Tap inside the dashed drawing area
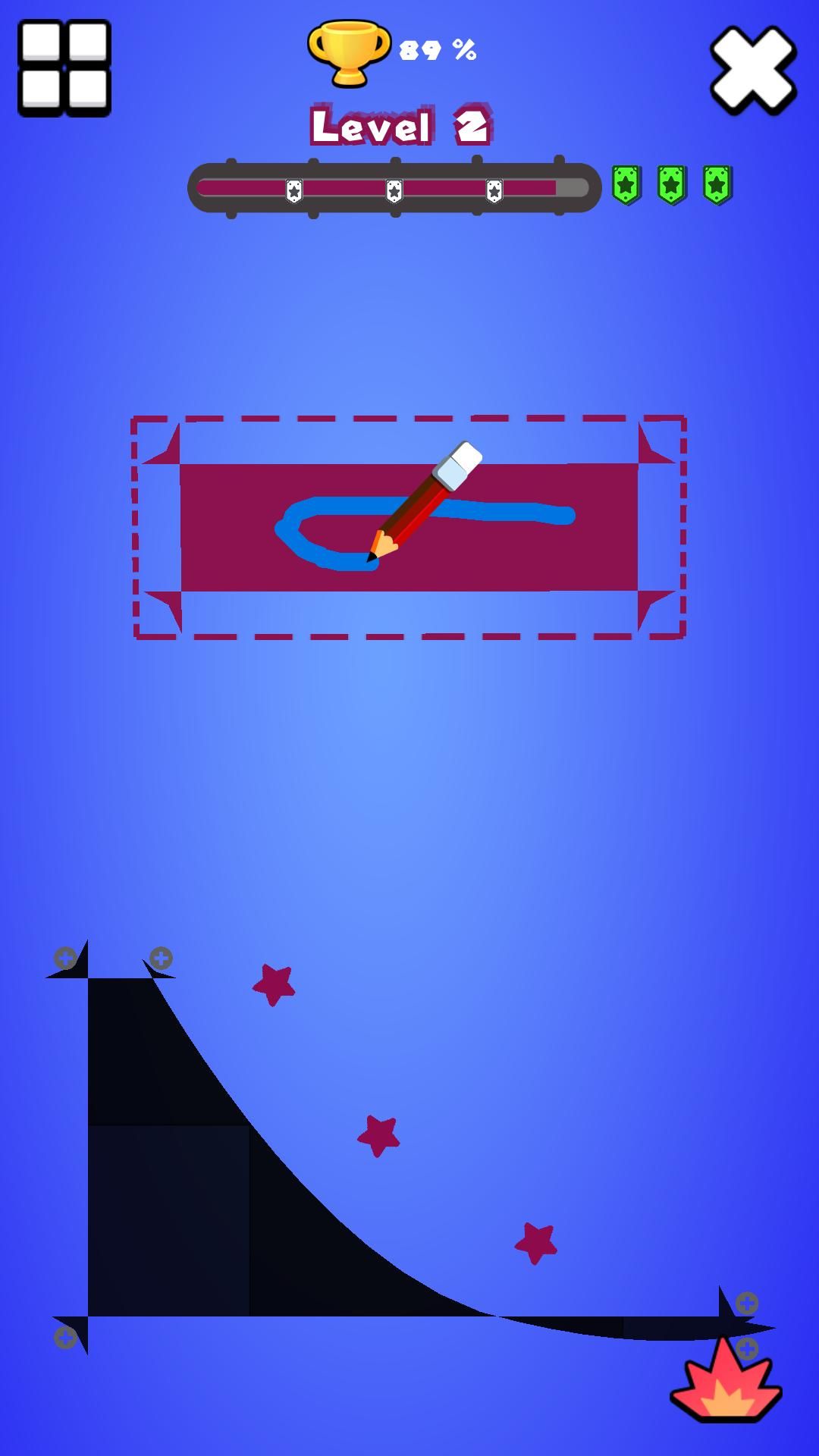Viewport: 819px width, 1456px height. pos(409,527)
